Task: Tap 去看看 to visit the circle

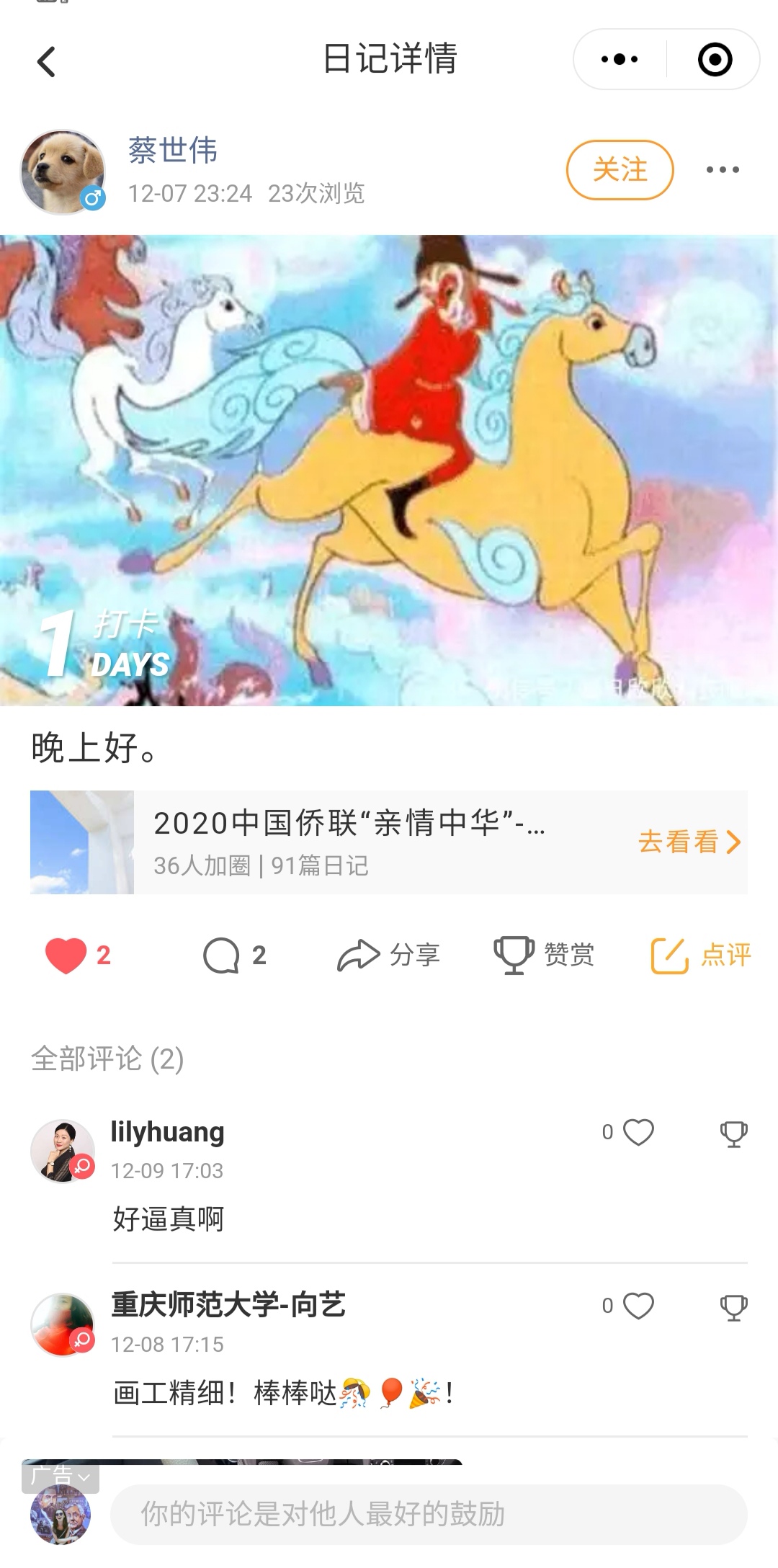Action: [x=689, y=842]
